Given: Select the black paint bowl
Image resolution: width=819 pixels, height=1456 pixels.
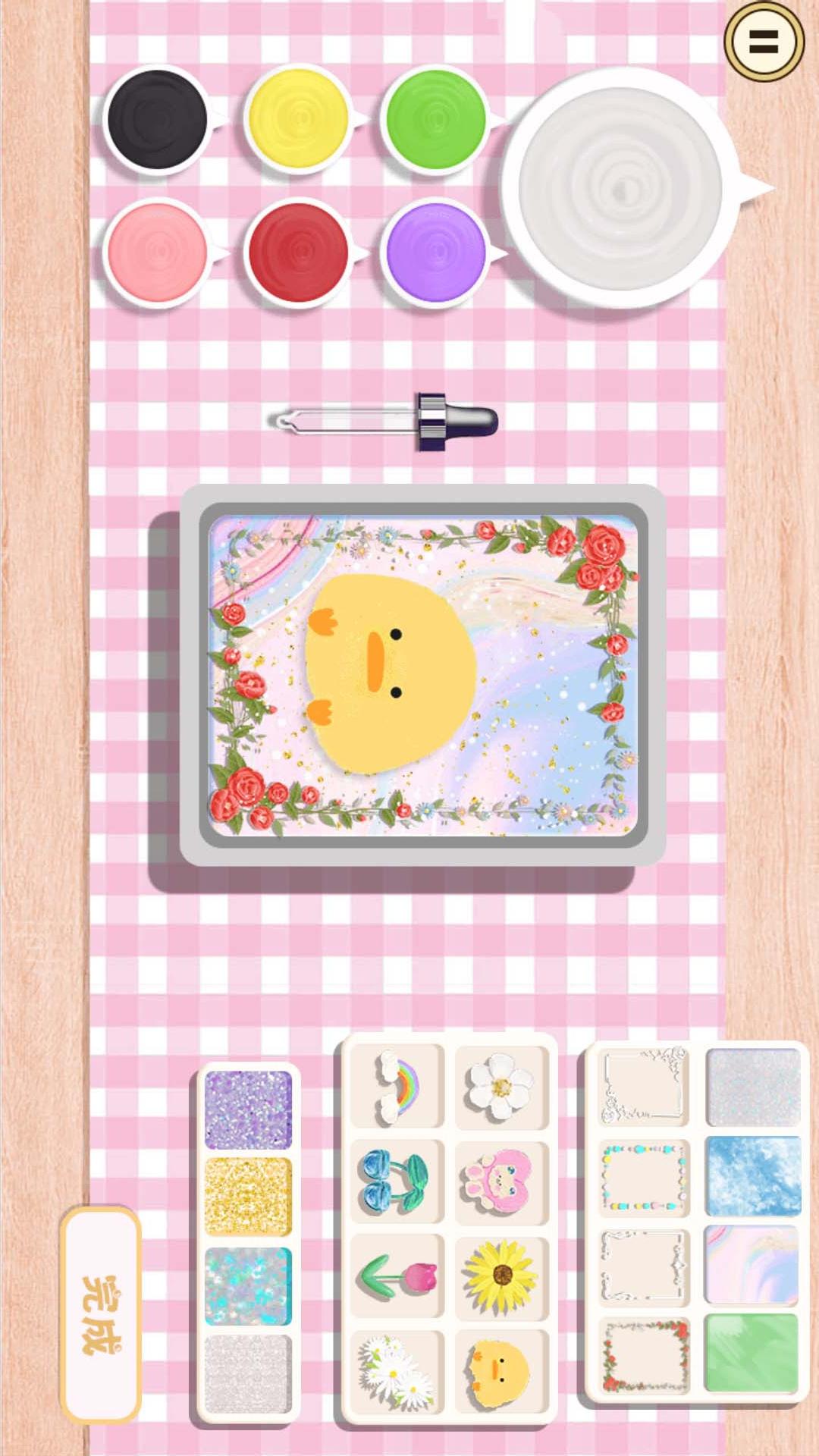Looking at the screenshot, I should click(157, 120).
